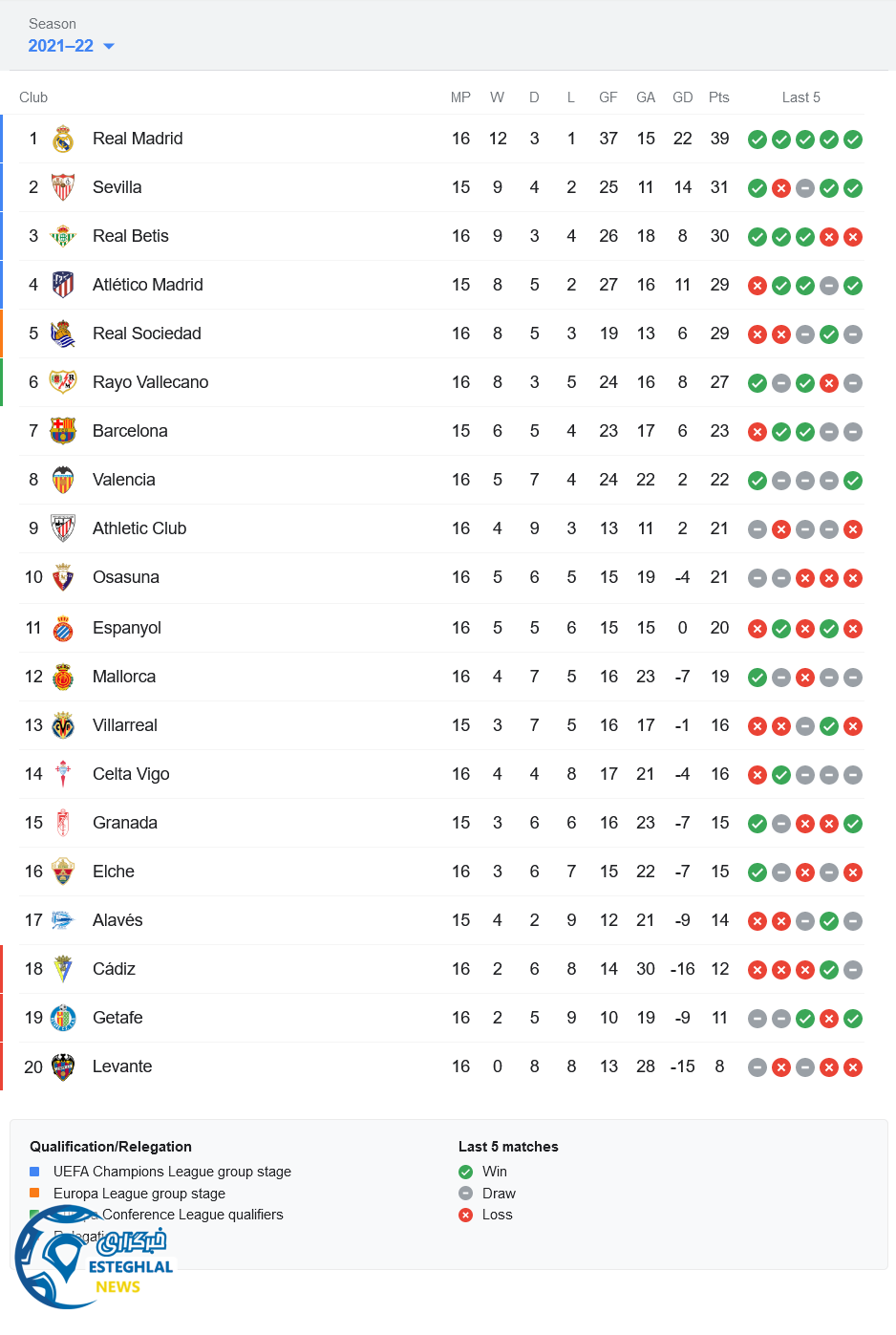The height and width of the screenshot is (1335, 896).
Task: Open the Levante row
Action: pos(122,1066)
